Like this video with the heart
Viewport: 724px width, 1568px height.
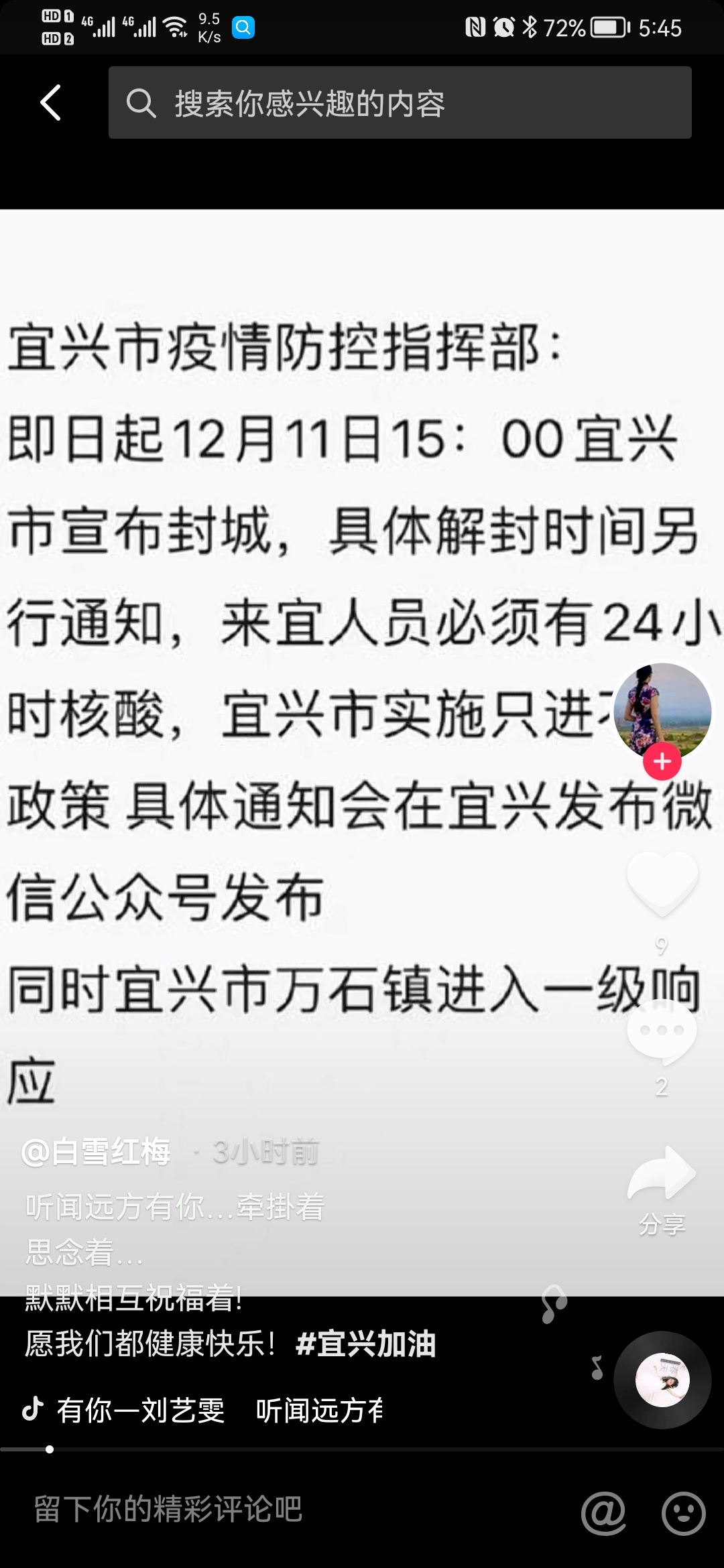click(x=662, y=884)
